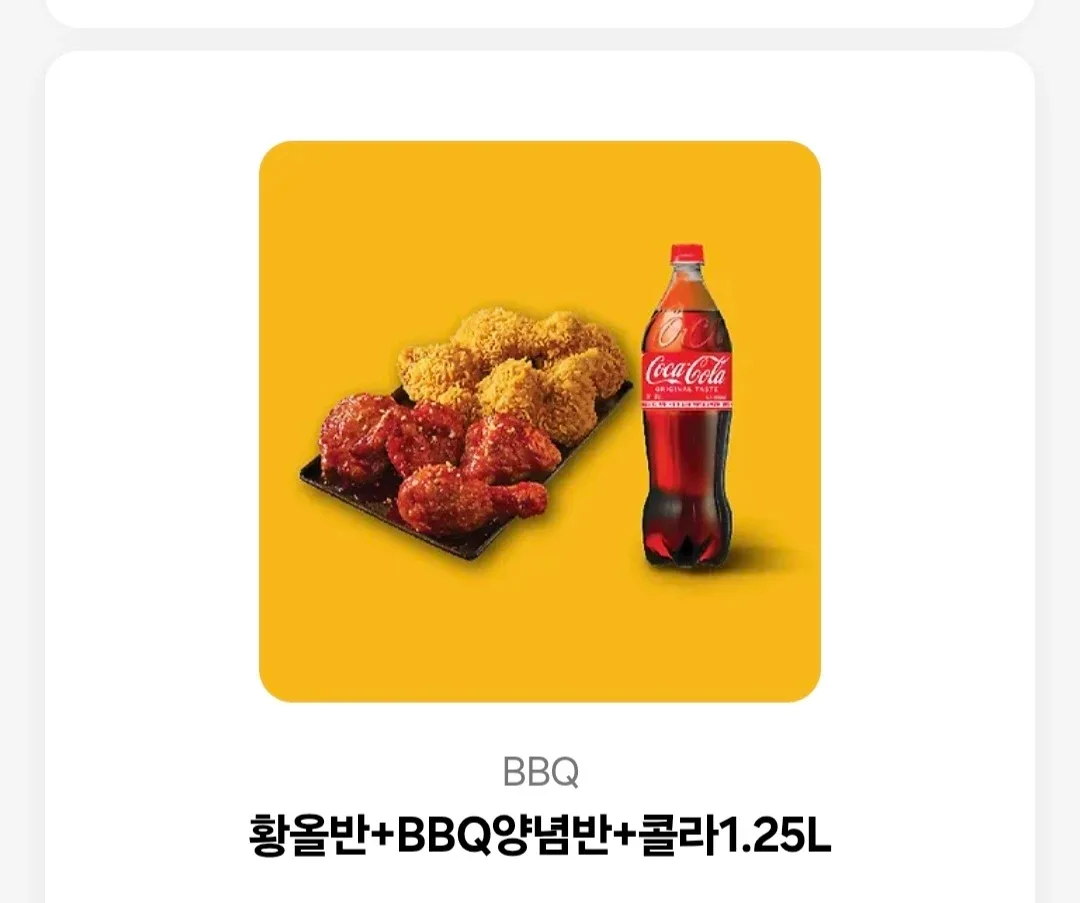Open the BBQ chicken and cola product image
Viewport: 1080px width, 903px height.
(539, 421)
